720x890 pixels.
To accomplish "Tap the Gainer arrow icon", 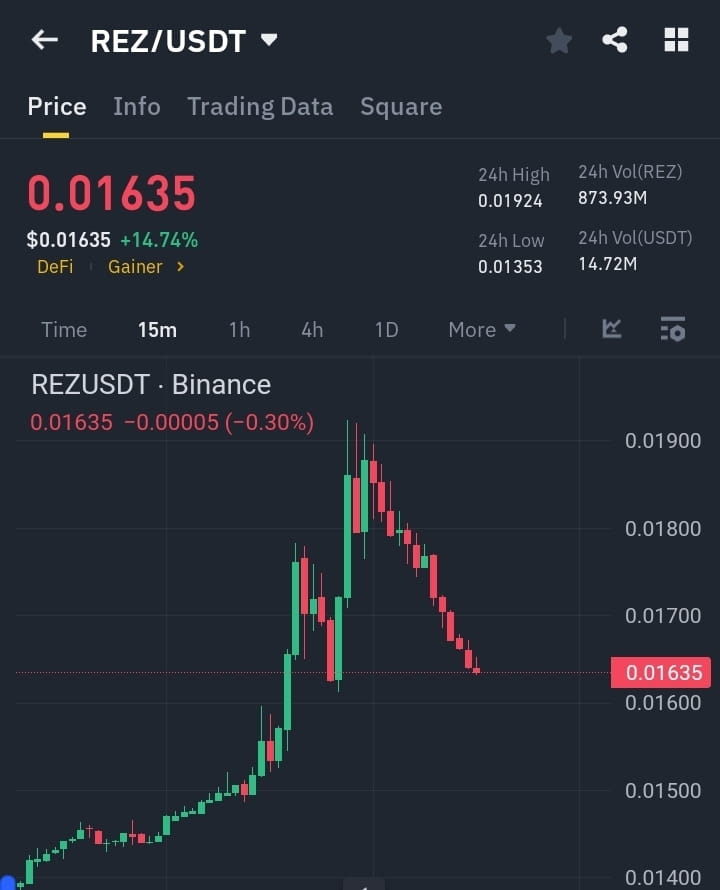I will [183, 267].
